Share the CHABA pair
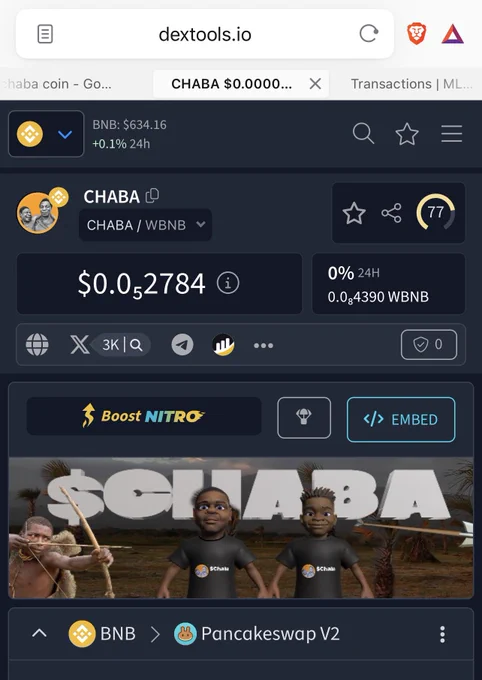482x680 pixels. tap(391, 213)
